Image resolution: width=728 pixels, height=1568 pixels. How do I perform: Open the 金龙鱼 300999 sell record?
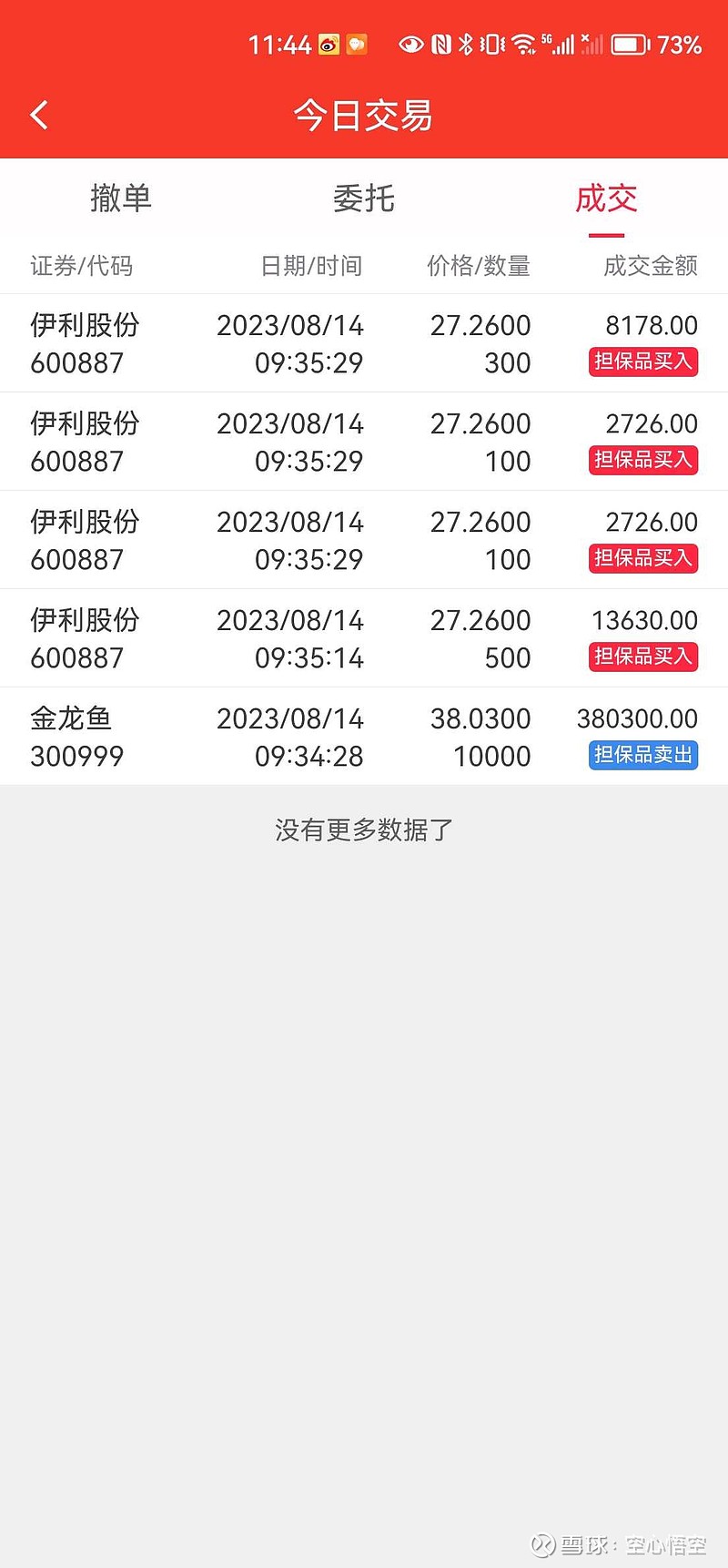pos(364,737)
